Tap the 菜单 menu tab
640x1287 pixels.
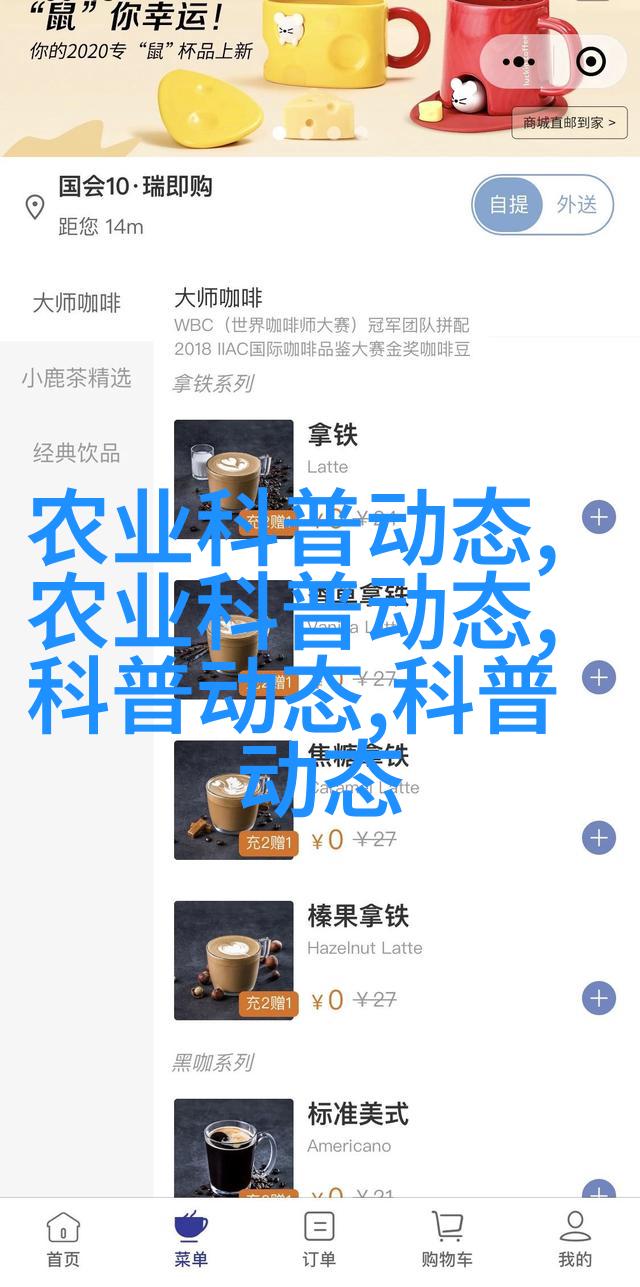tap(191, 1240)
